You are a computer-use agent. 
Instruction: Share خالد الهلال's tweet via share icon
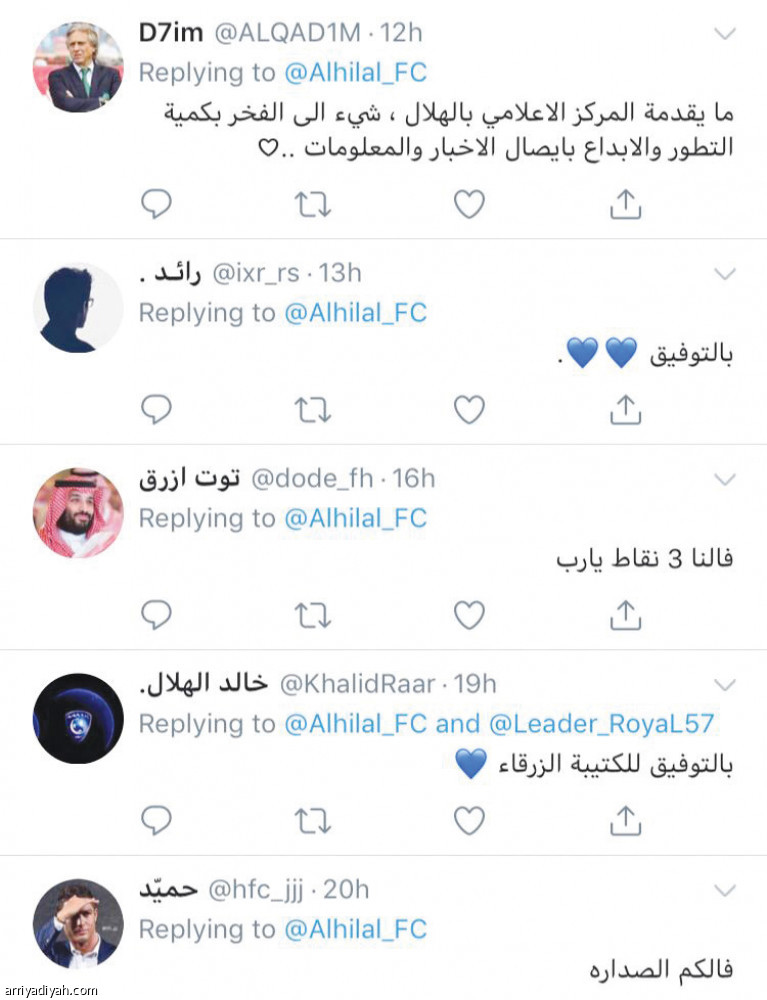pyautogui.click(x=625, y=818)
